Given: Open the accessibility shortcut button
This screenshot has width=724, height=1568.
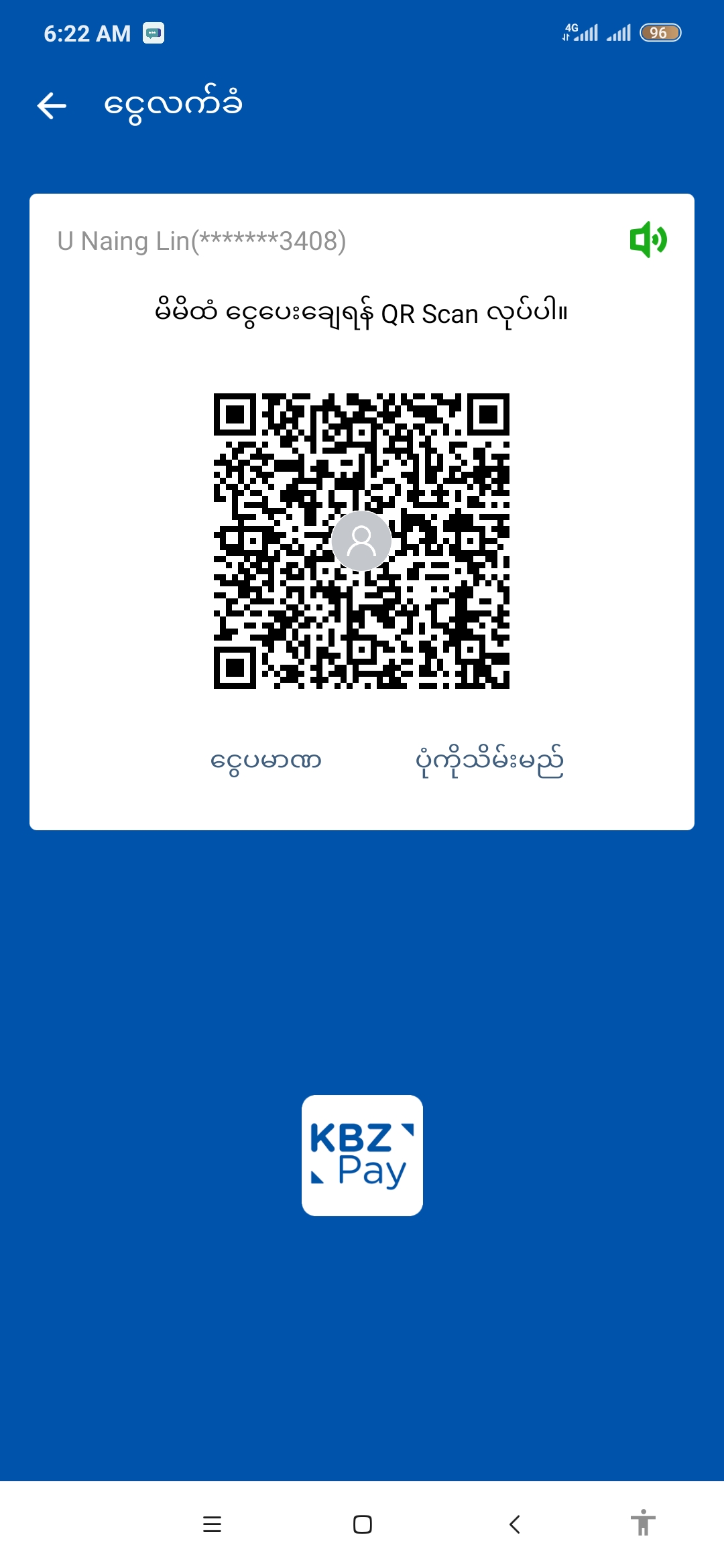Looking at the screenshot, I should click(x=642, y=1523).
